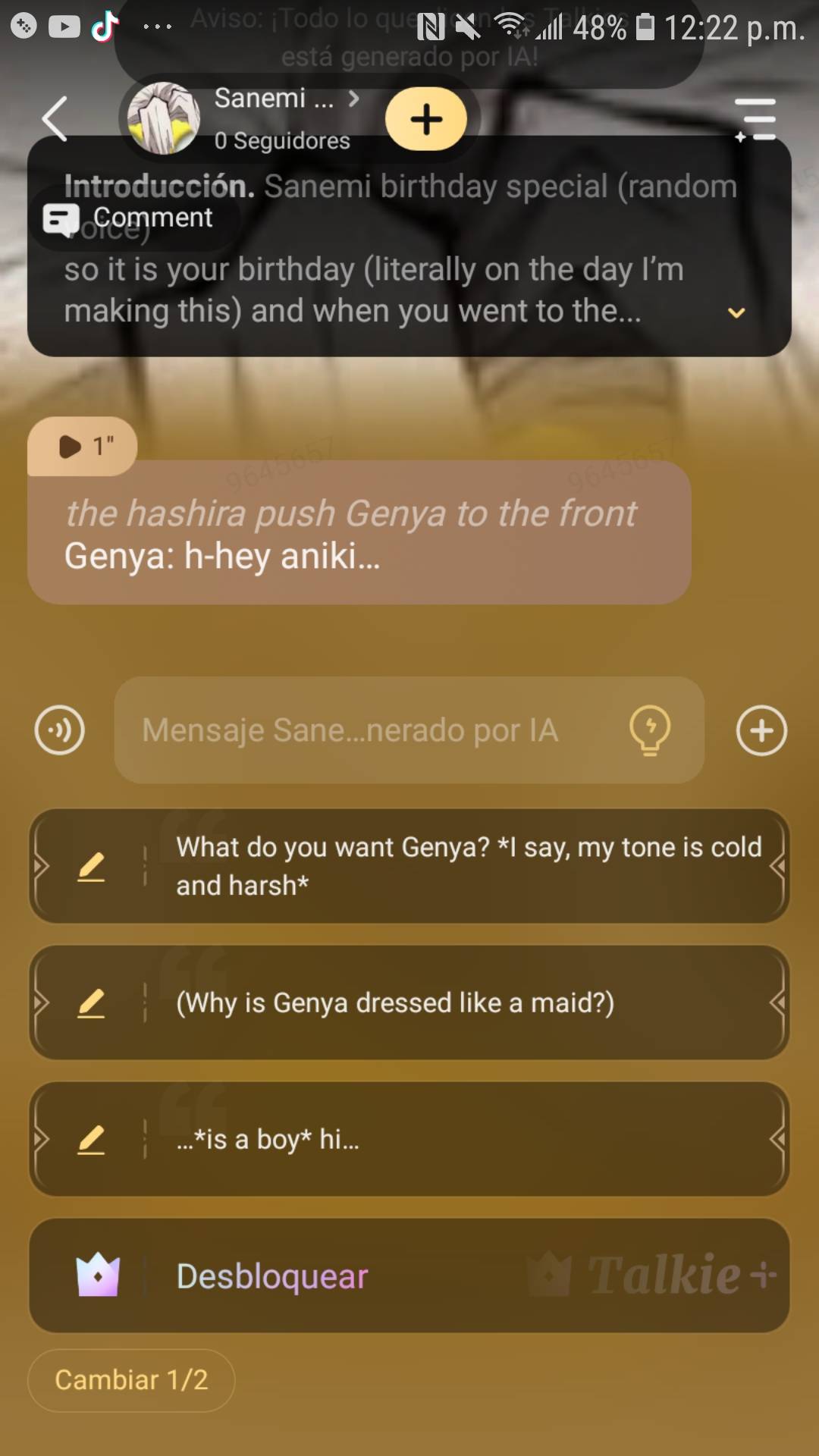Tap Desbloquear to unlock Talkie+
819x1456 pixels.
click(409, 1276)
